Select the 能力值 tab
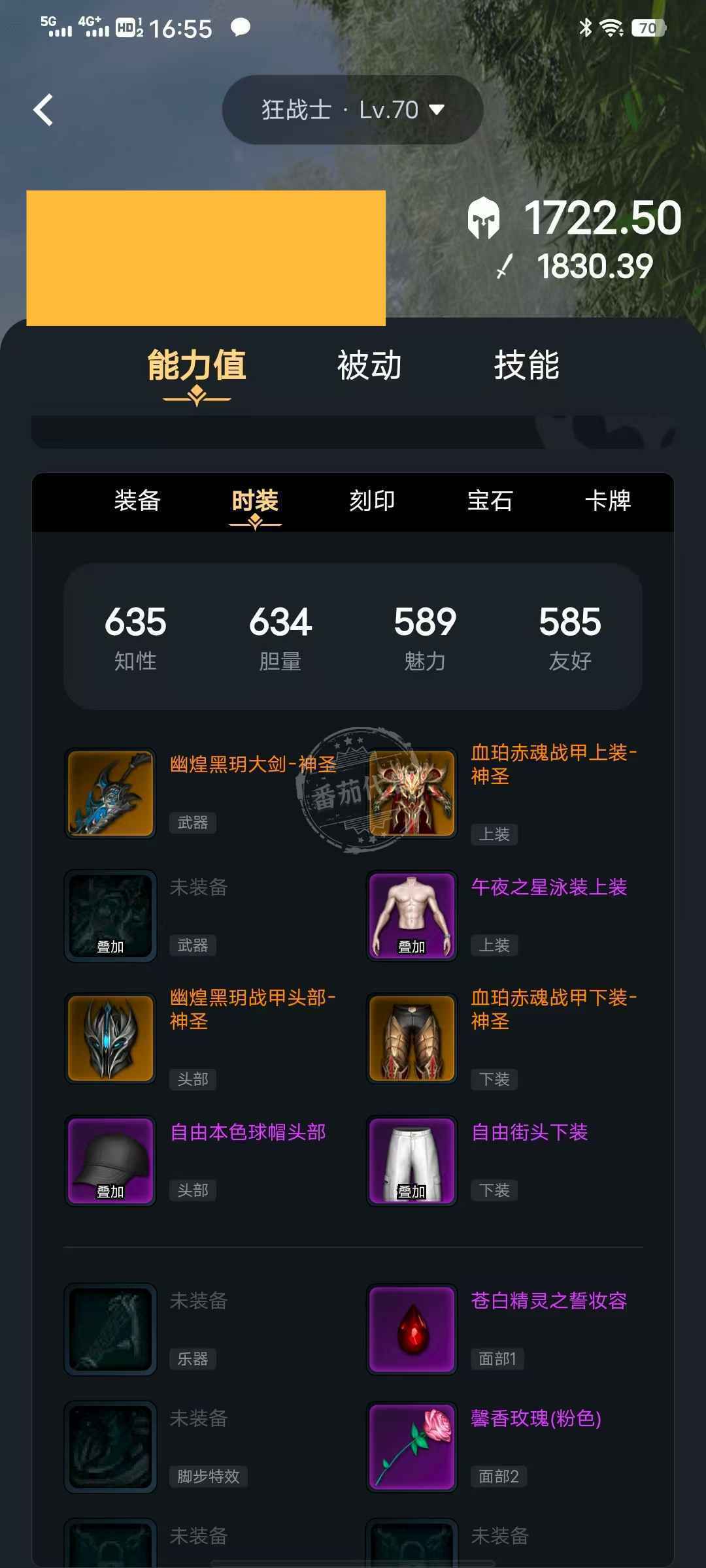This screenshot has width=706, height=1568. point(197,365)
